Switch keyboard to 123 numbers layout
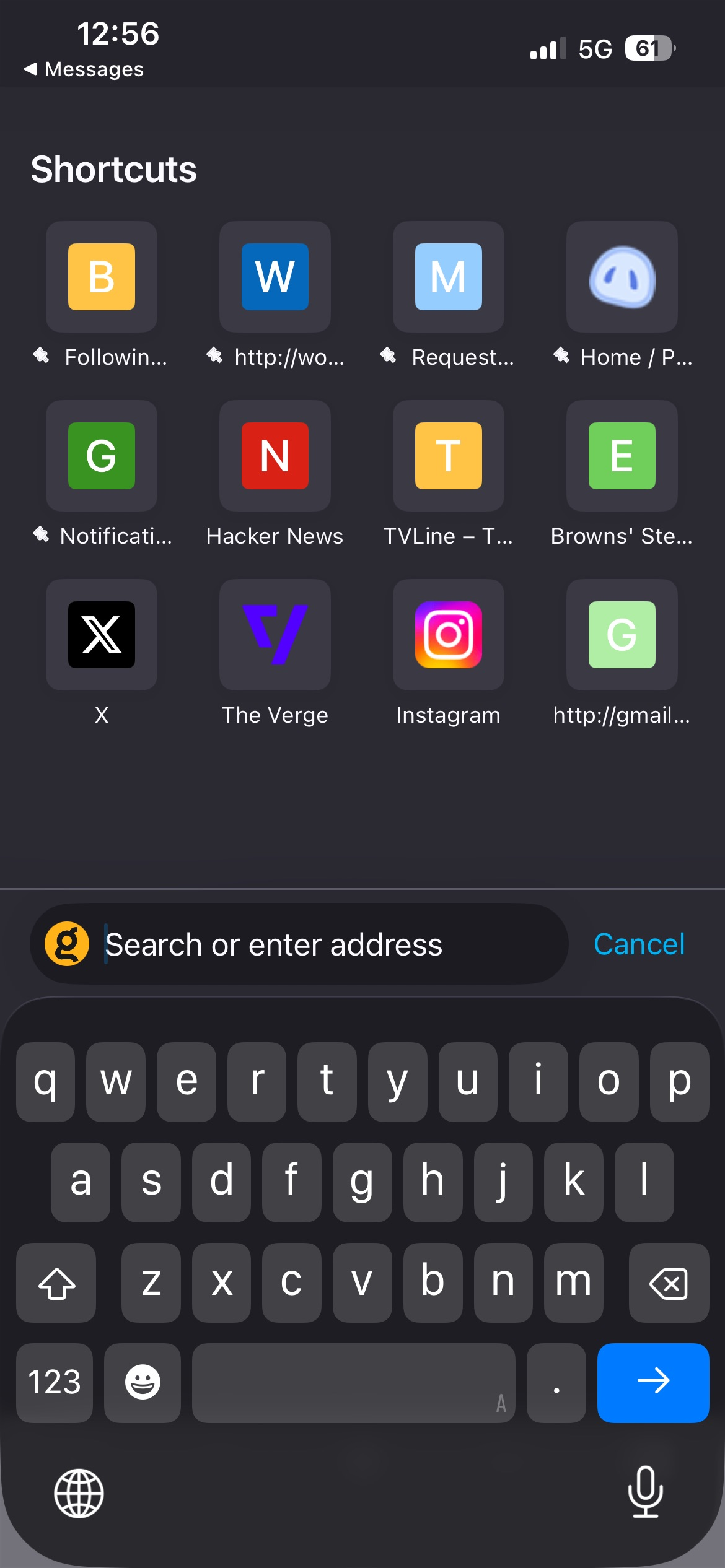 55,1382
